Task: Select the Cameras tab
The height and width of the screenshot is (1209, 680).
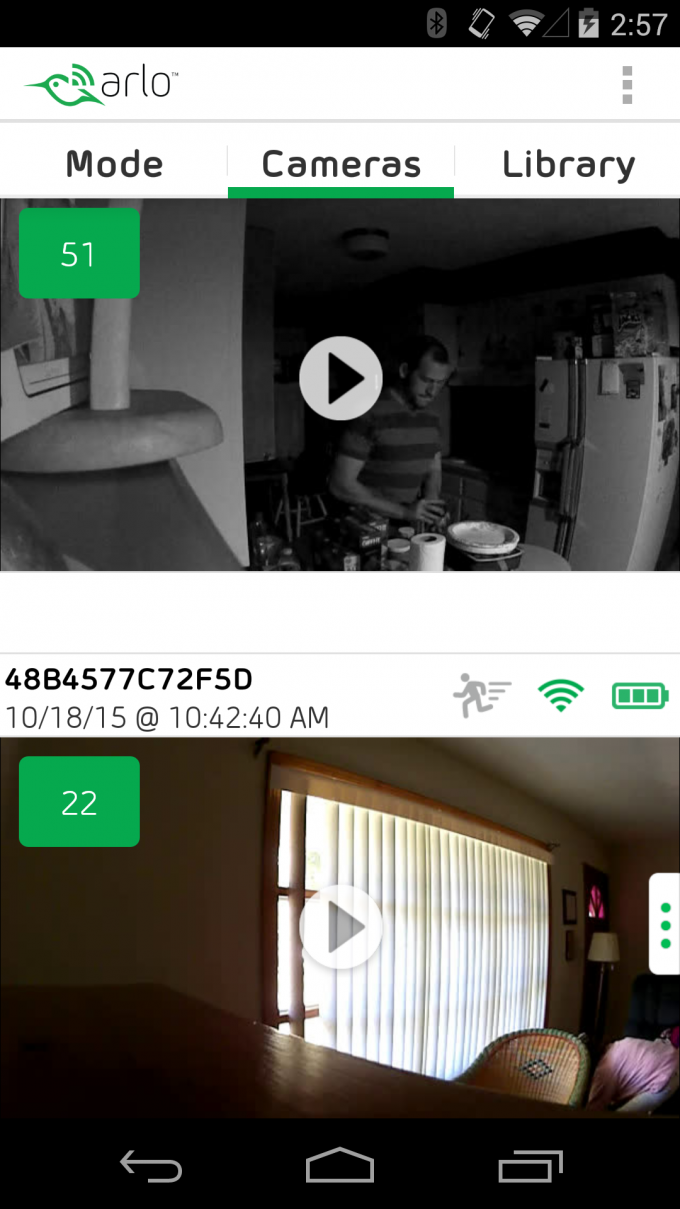Action: click(341, 164)
